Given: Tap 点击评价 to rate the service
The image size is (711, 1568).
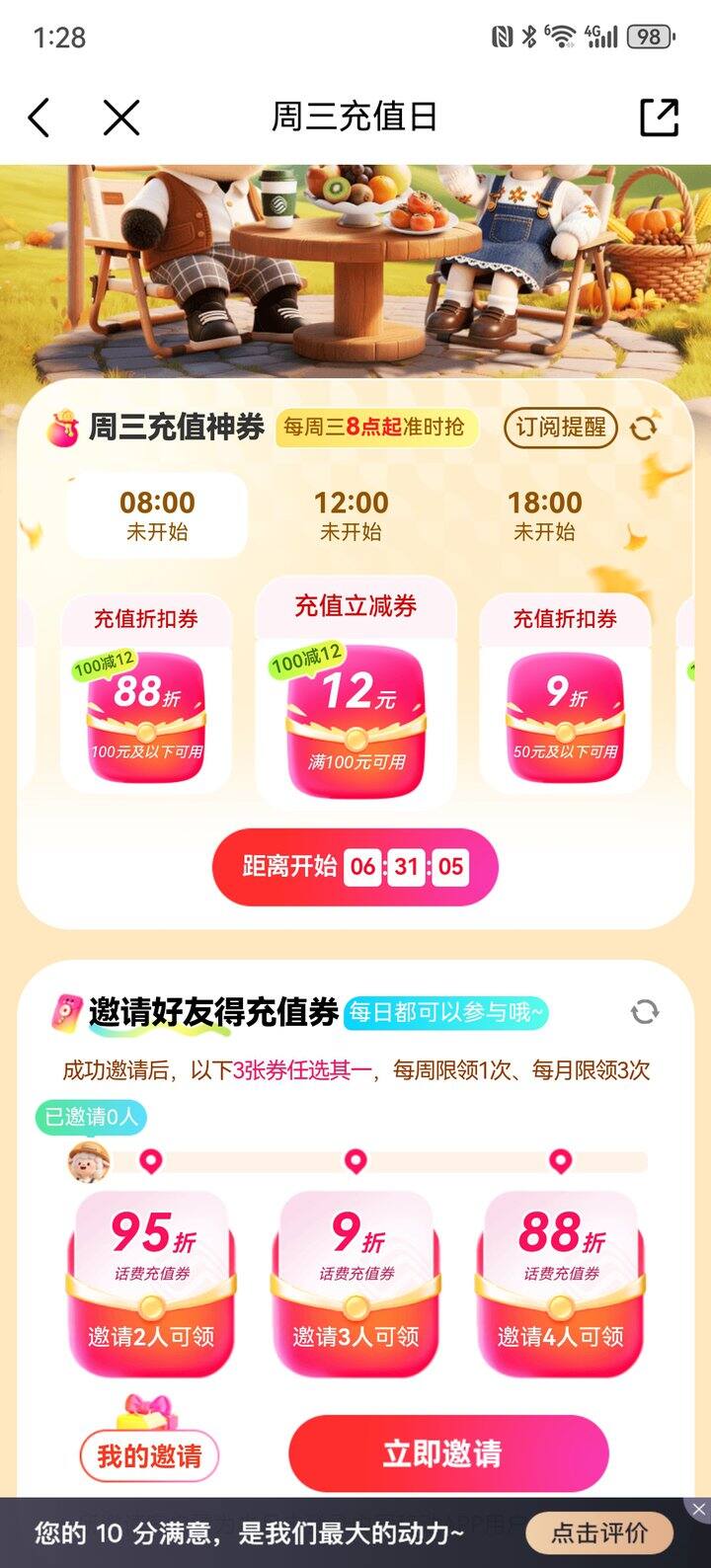Looking at the screenshot, I should (599, 1532).
